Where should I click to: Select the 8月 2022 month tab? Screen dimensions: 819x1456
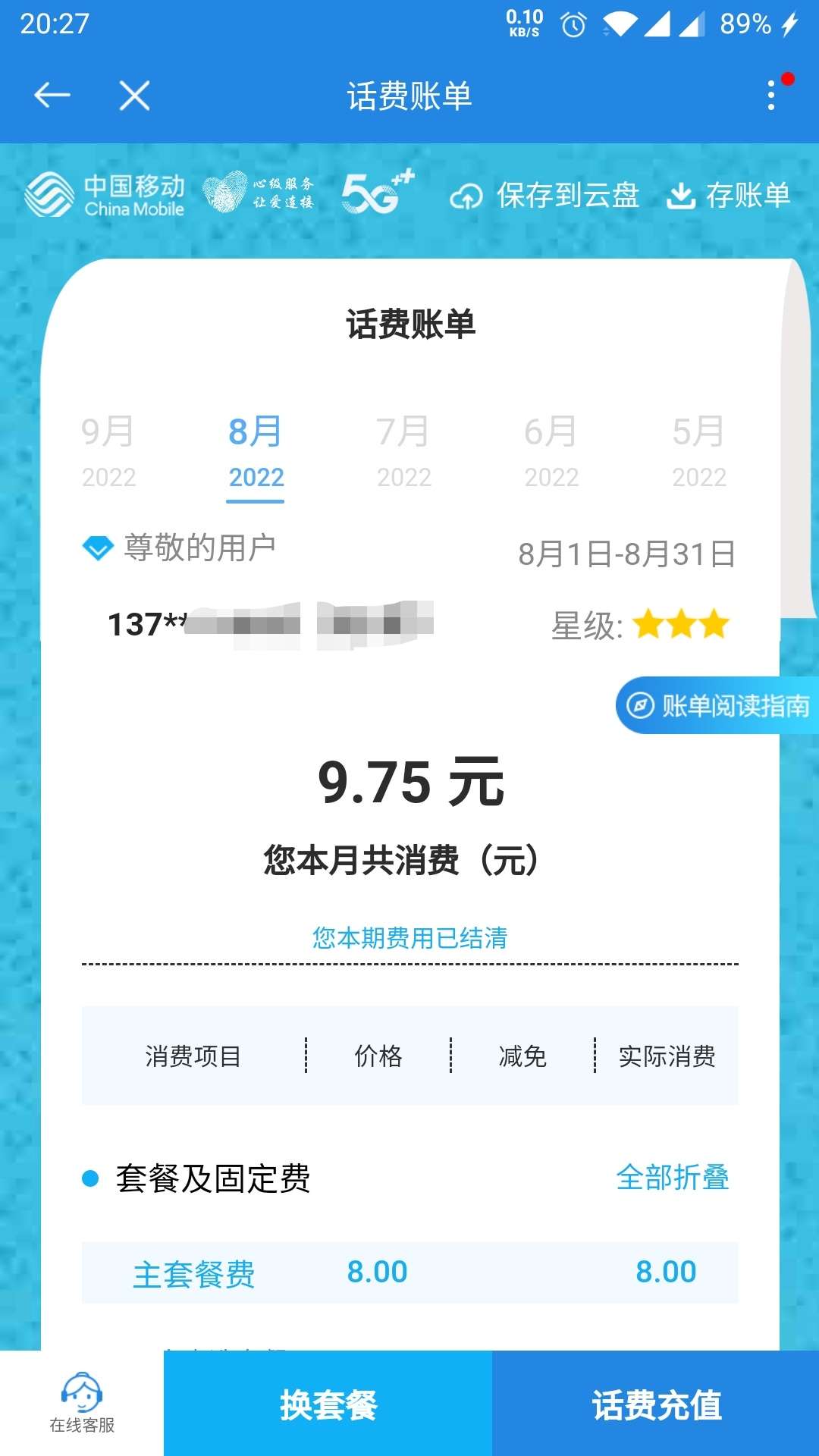256,451
